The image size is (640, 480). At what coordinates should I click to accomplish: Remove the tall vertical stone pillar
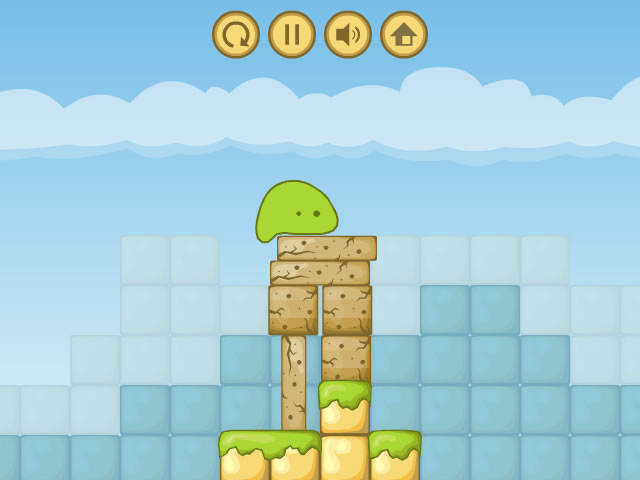tap(293, 383)
